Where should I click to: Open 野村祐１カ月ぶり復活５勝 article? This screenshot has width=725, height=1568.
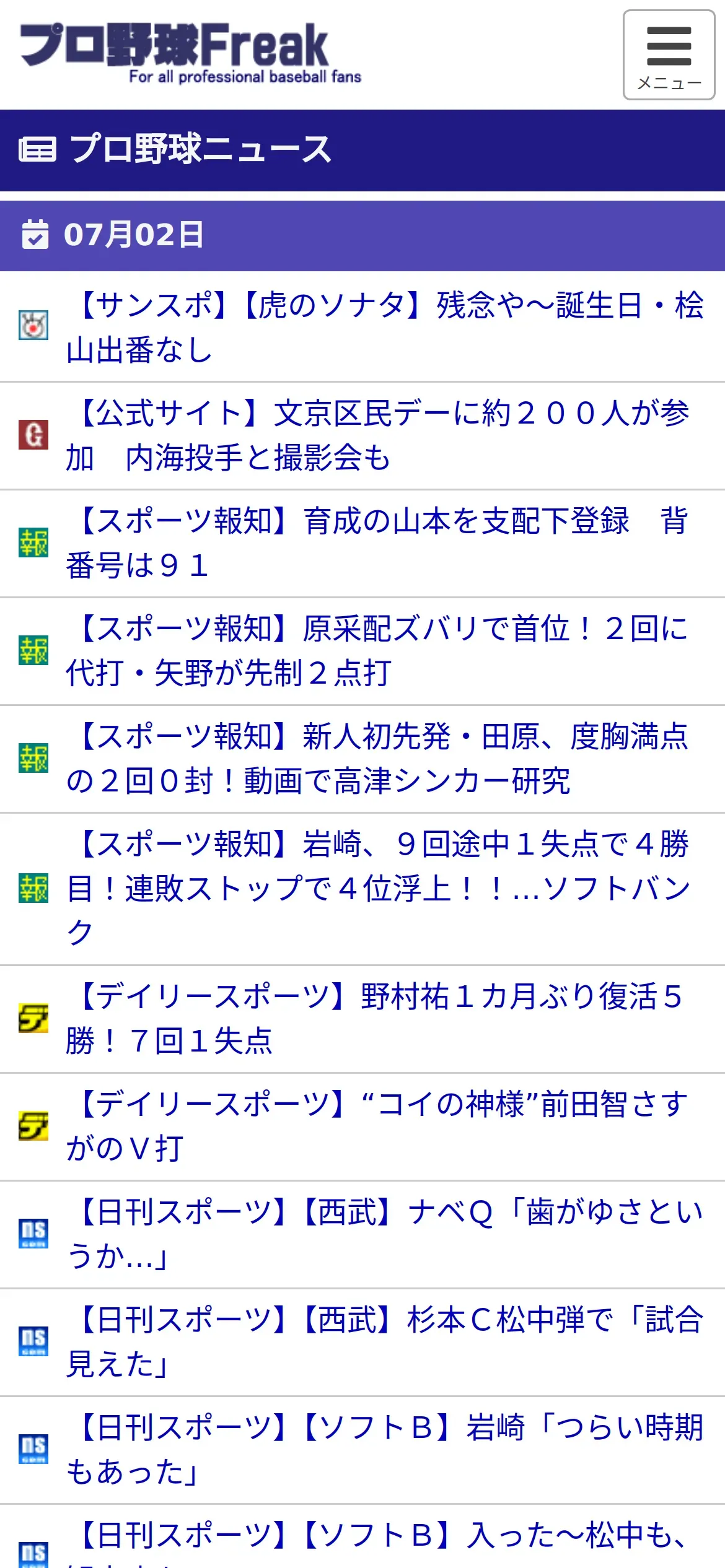[x=362, y=1019]
